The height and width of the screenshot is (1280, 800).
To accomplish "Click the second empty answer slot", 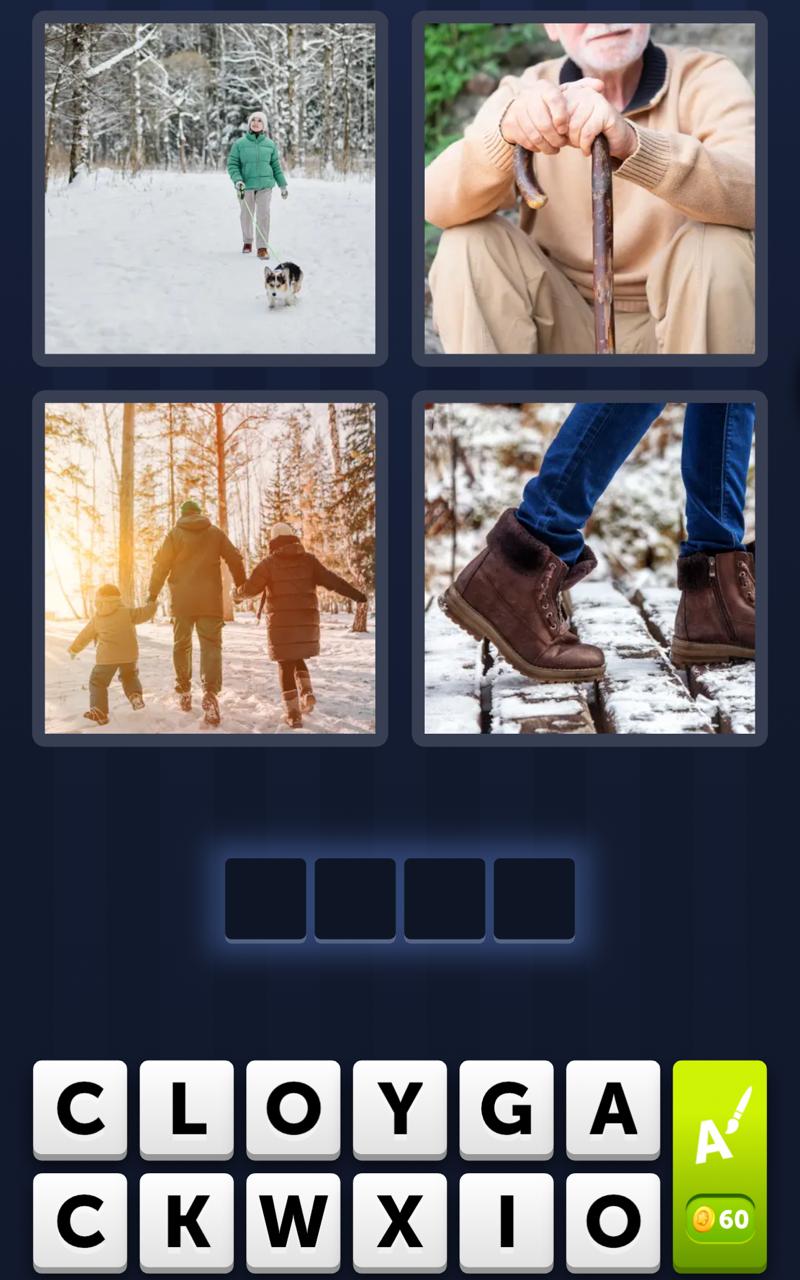I will click(x=355, y=897).
